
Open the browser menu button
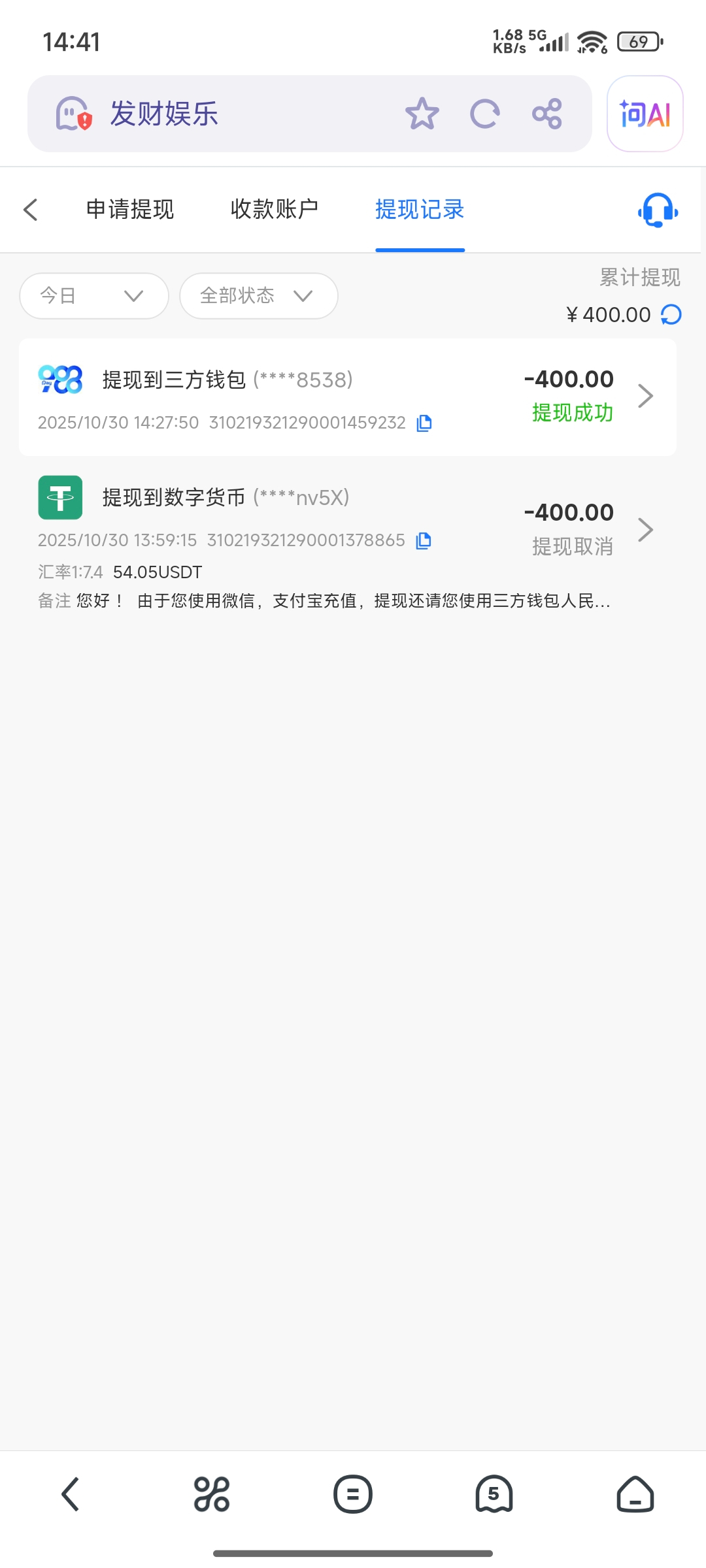[x=353, y=1494]
